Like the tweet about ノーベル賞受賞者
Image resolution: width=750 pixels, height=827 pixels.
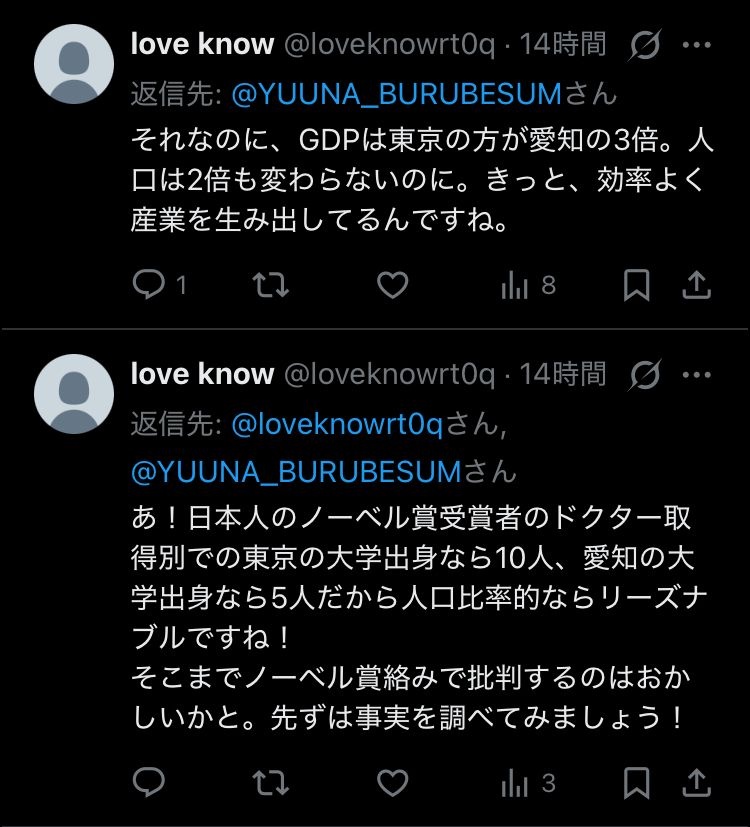(393, 783)
